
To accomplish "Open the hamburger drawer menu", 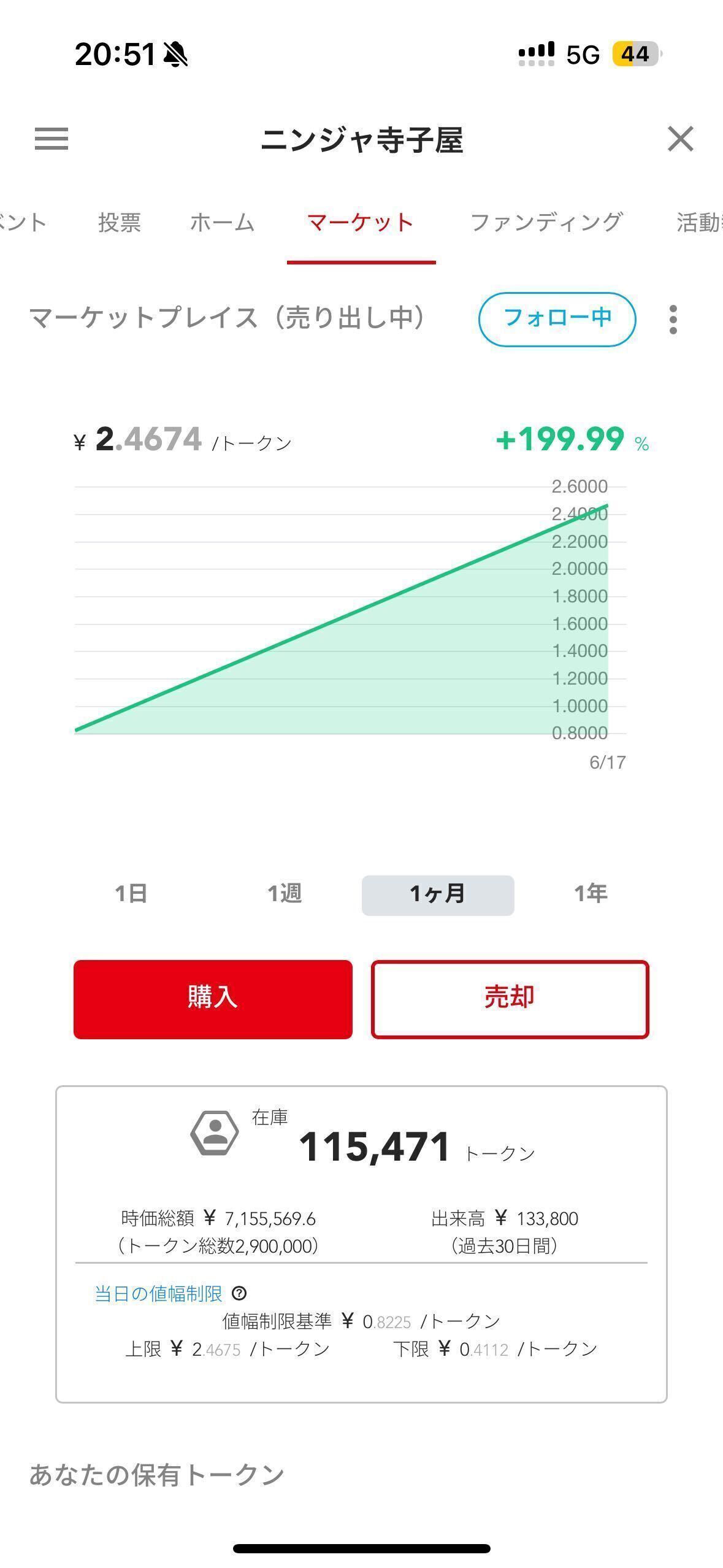I will click(x=52, y=139).
